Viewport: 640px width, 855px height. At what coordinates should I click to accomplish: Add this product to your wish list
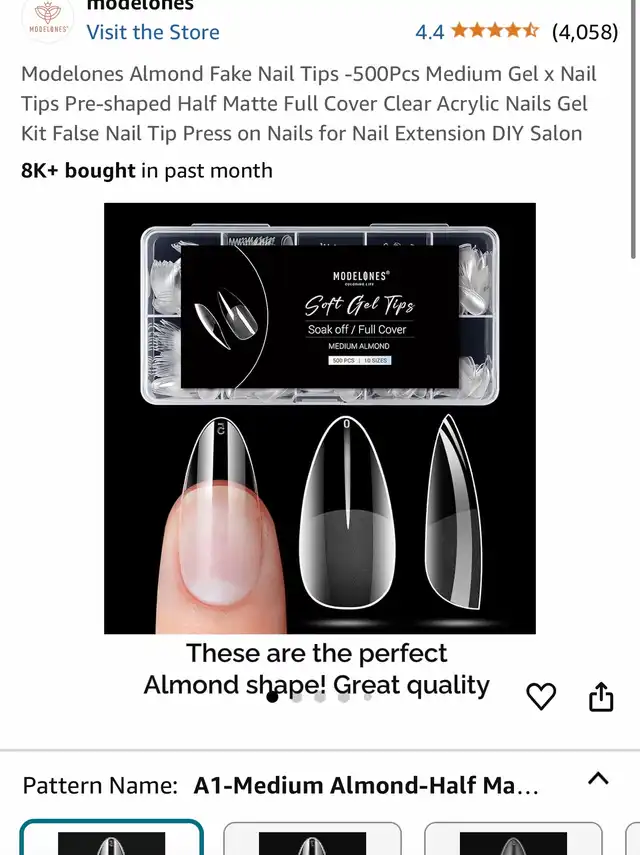(x=541, y=696)
